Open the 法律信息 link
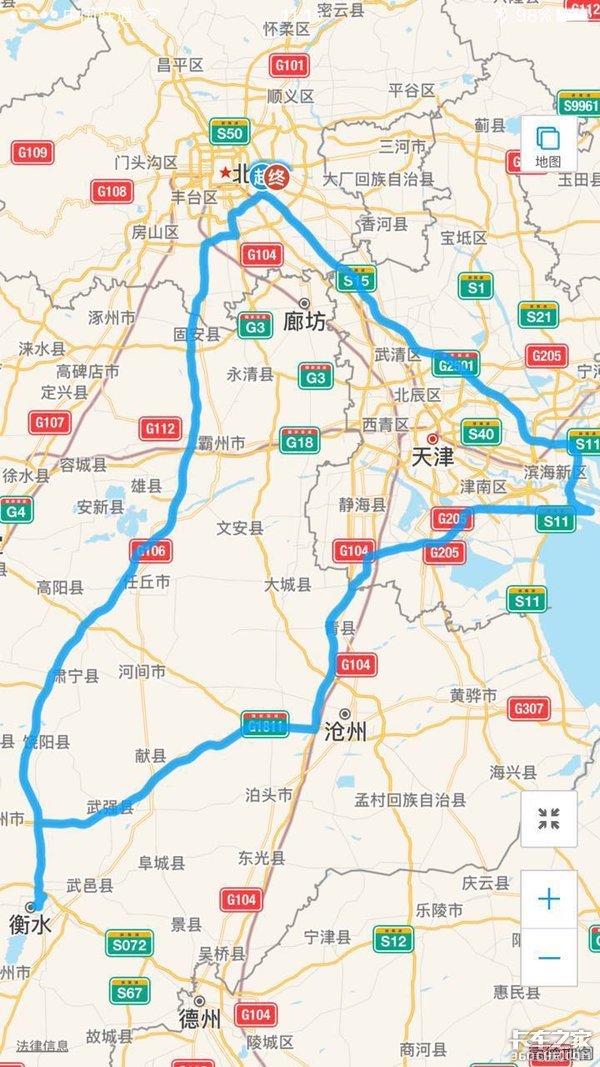Viewport: 600px width, 1067px height. [x=42, y=1046]
